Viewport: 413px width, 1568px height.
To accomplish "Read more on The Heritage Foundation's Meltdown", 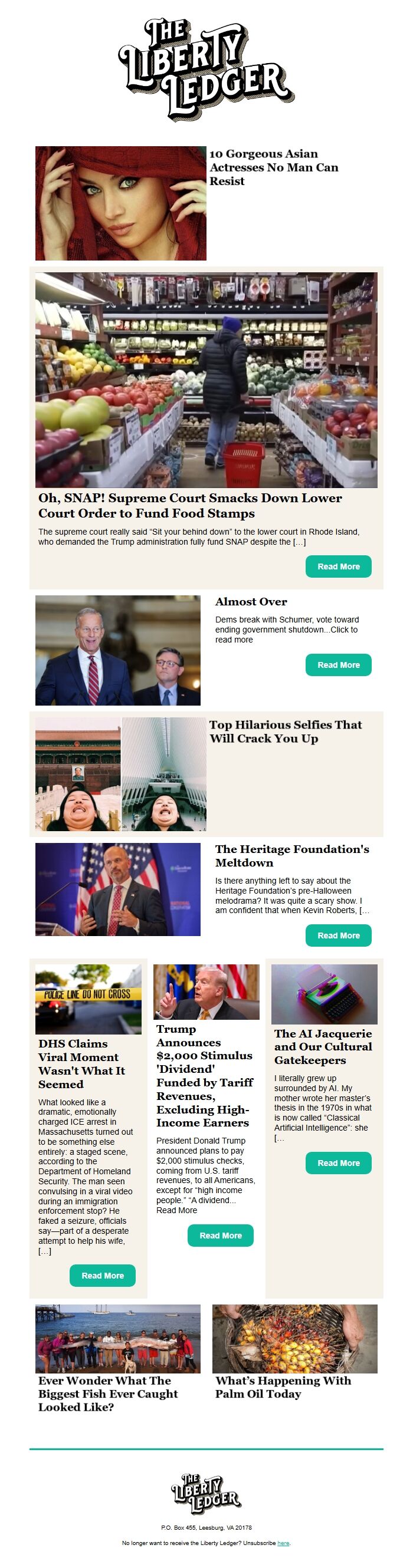I will click(338, 935).
